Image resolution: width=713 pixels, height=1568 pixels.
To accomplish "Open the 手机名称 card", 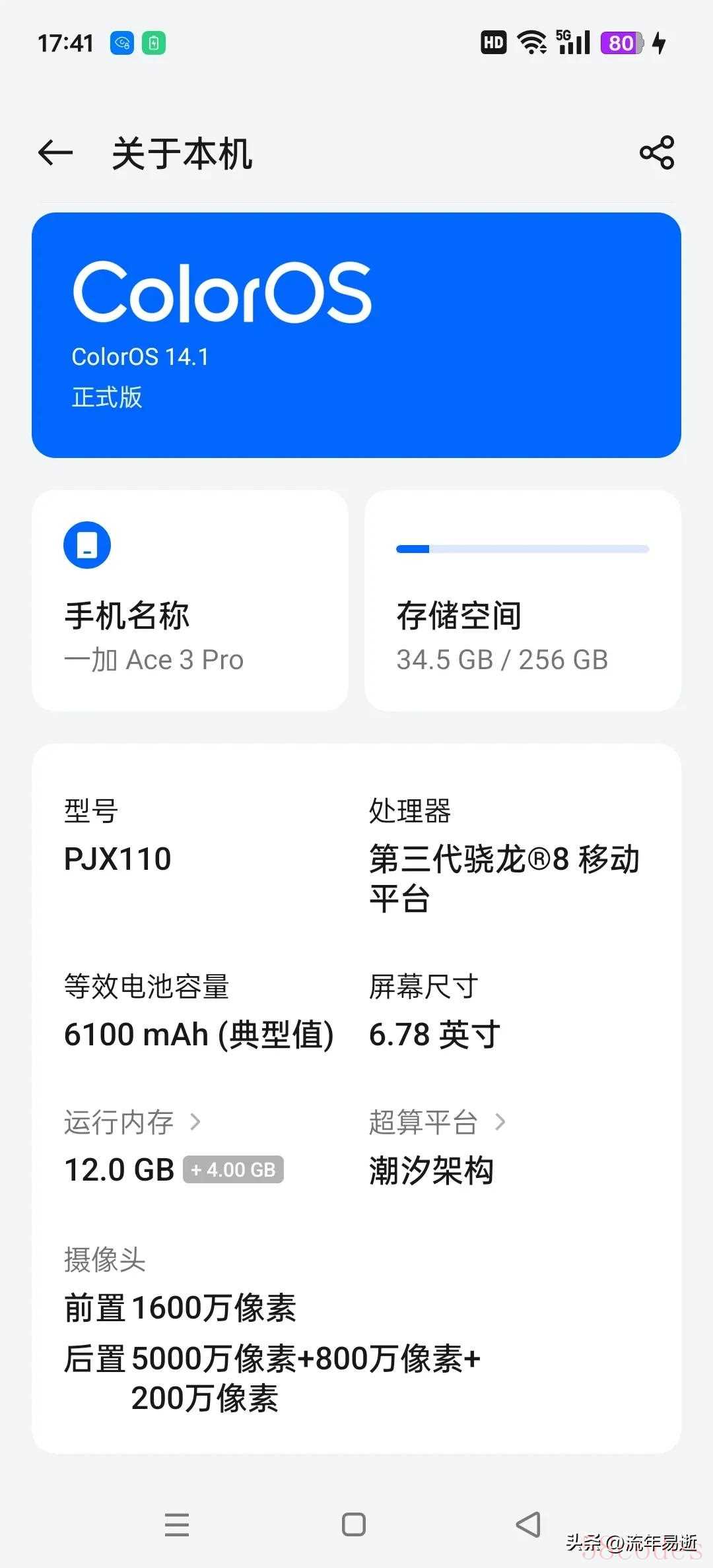I will [190, 600].
